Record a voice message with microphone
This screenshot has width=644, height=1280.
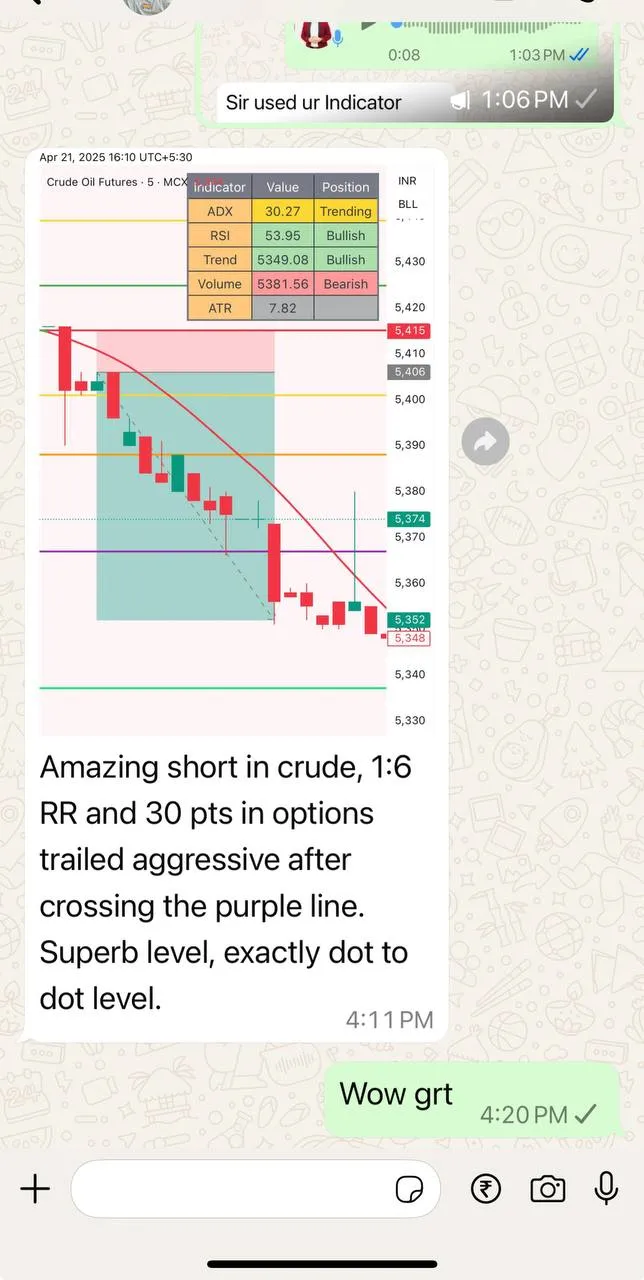[606, 1188]
